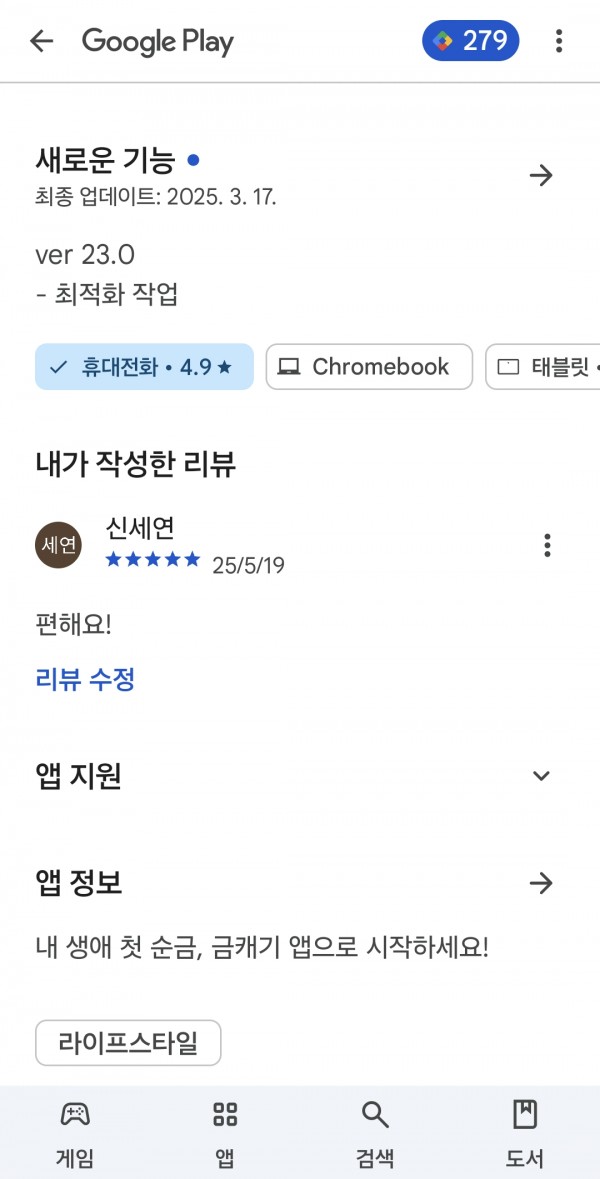Open the 새로운 기능 details arrow
Image resolution: width=600 pixels, height=1179 pixels.
[541, 176]
